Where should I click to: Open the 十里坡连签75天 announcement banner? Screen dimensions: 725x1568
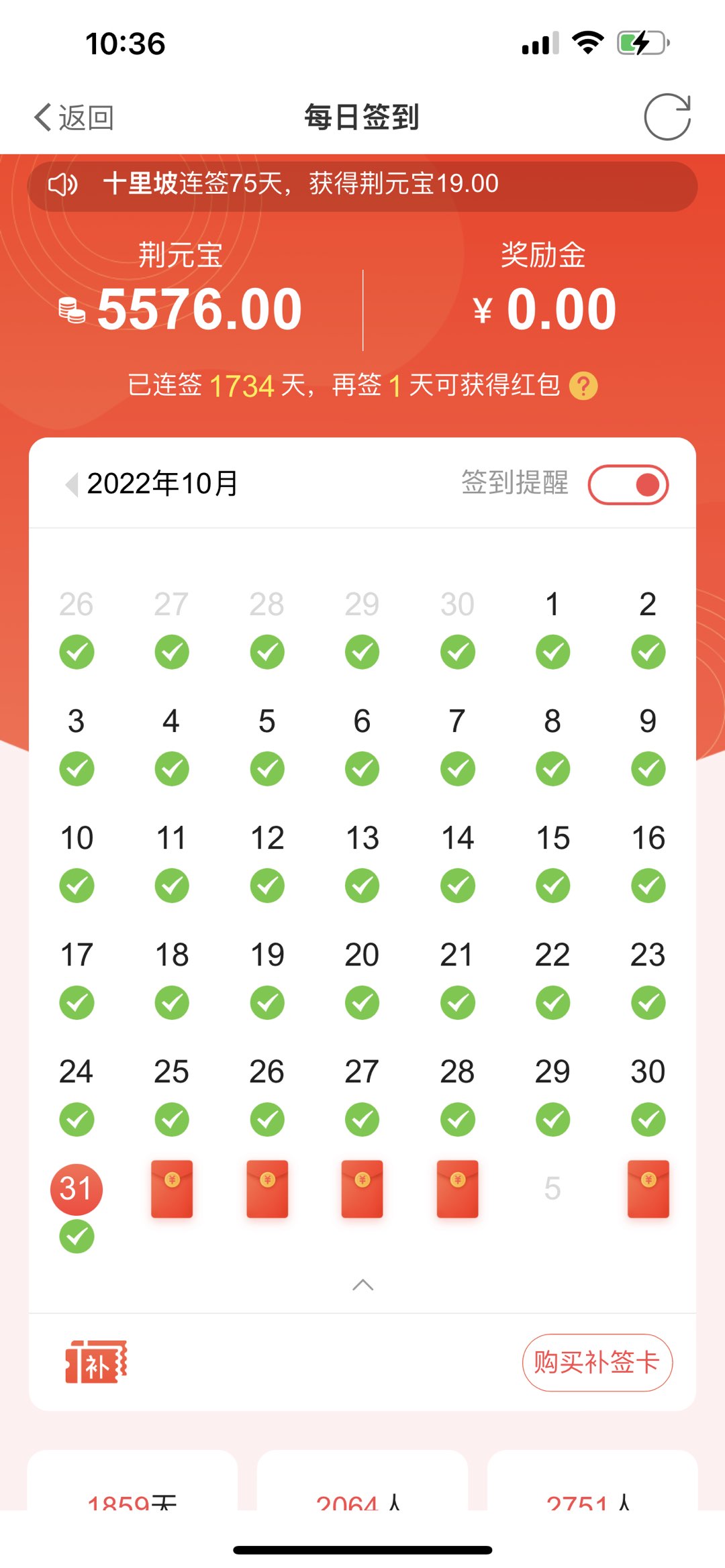[362, 185]
